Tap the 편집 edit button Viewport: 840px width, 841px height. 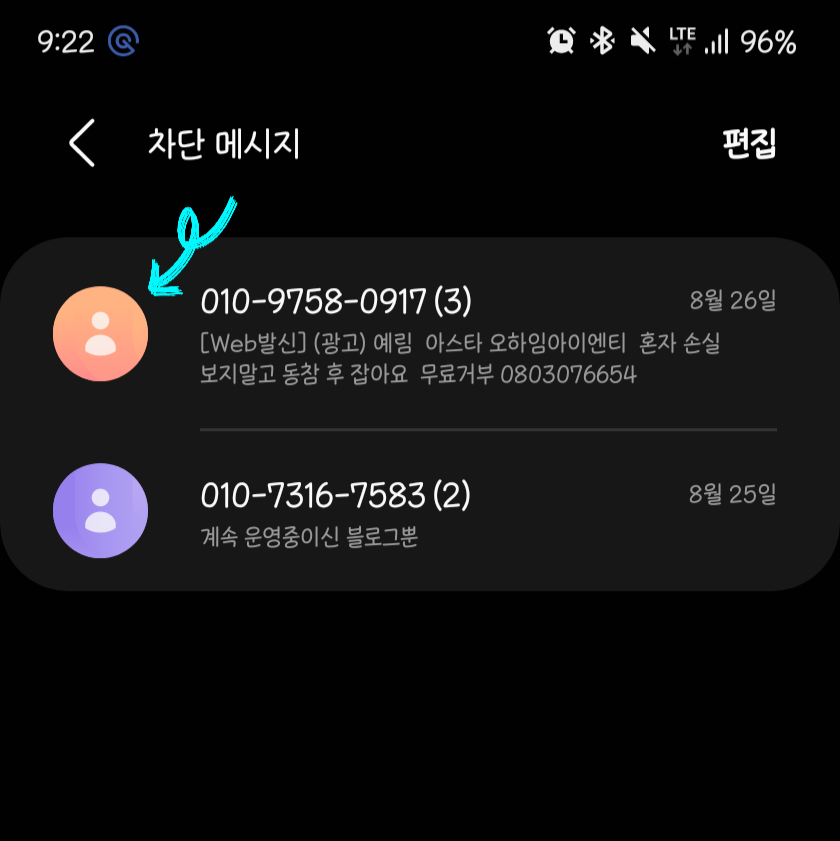pyautogui.click(x=749, y=144)
